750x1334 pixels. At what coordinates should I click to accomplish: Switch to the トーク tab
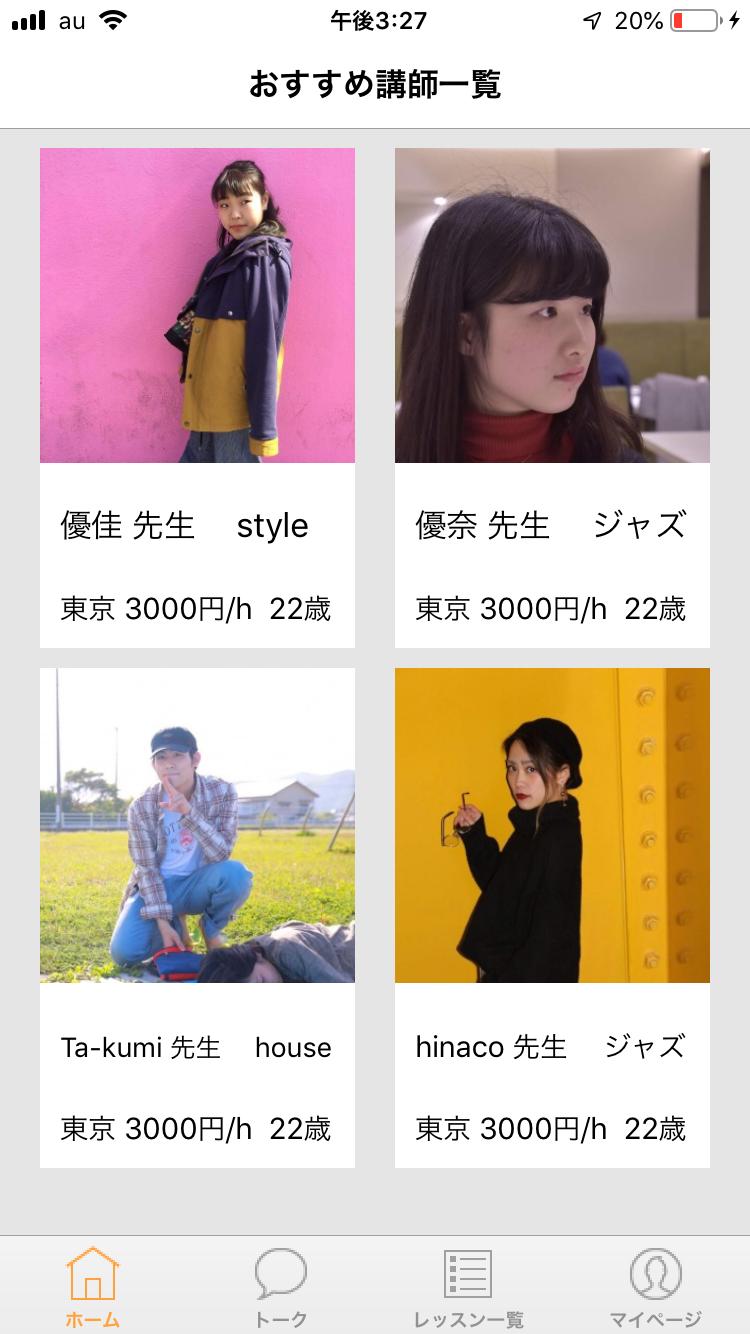pyautogui.click(x=281, y=1288)
